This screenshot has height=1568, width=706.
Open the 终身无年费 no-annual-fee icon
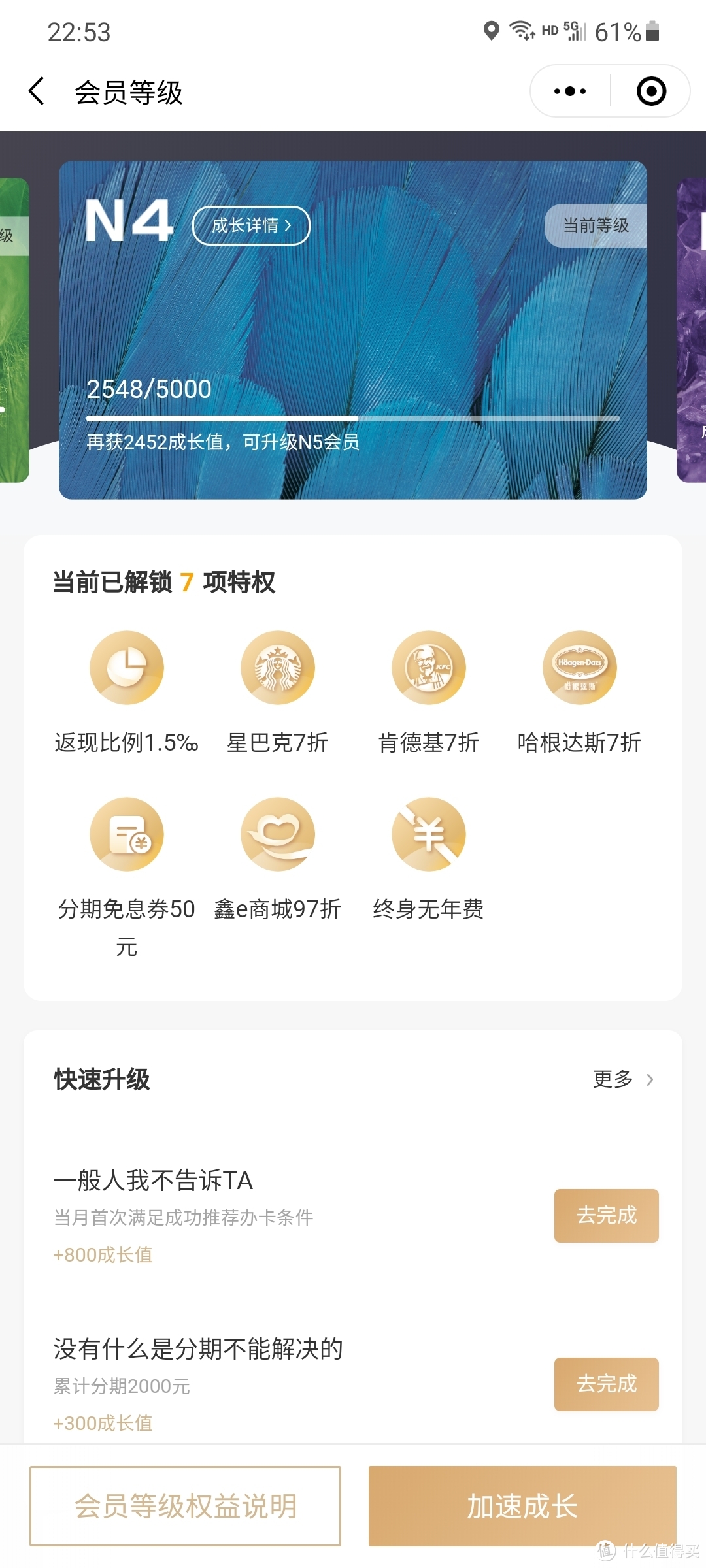click(x=428, y=834)
